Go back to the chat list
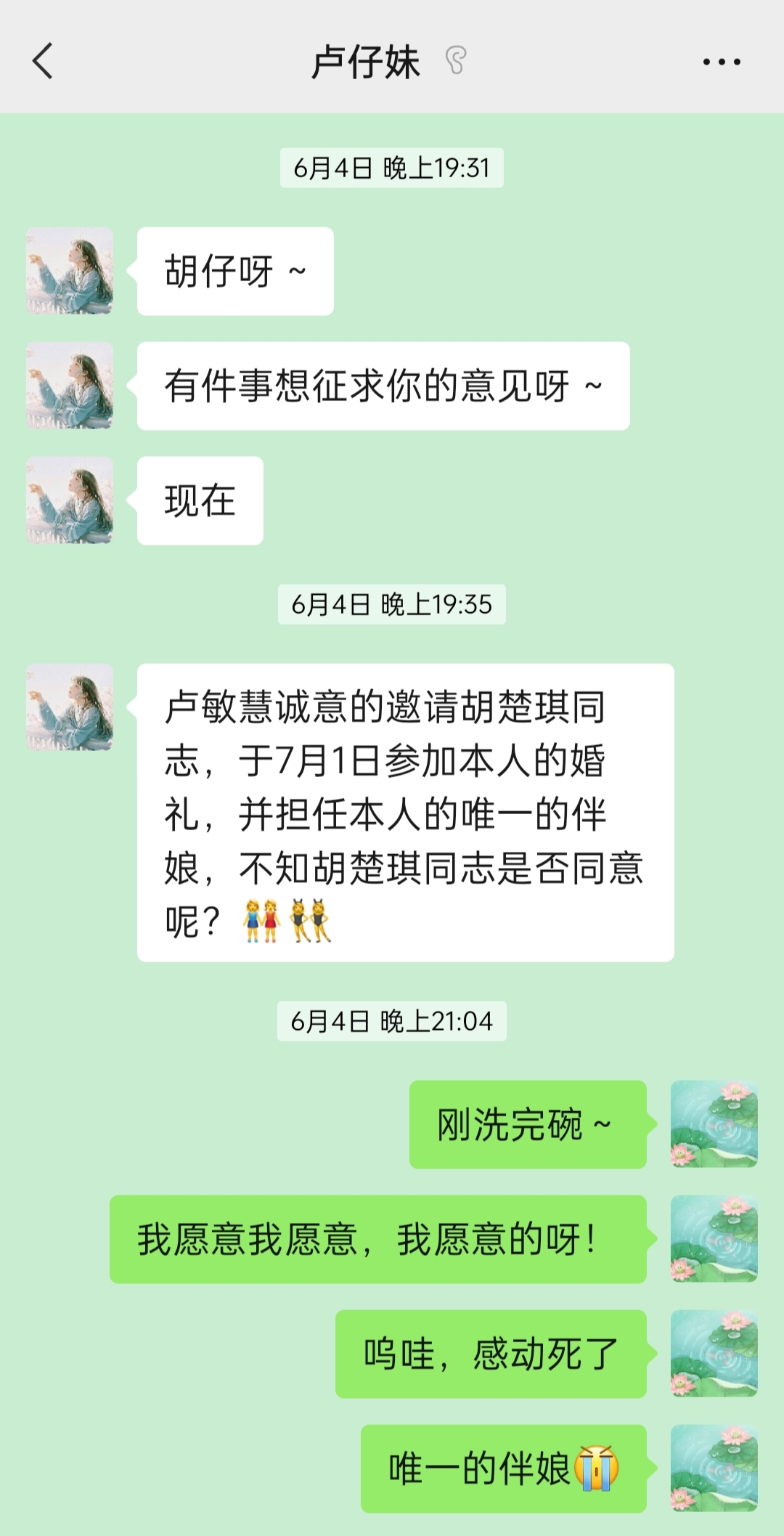The width and height of the screenshot is (784, 1536). pyautogui.click(x=43, y=61)
